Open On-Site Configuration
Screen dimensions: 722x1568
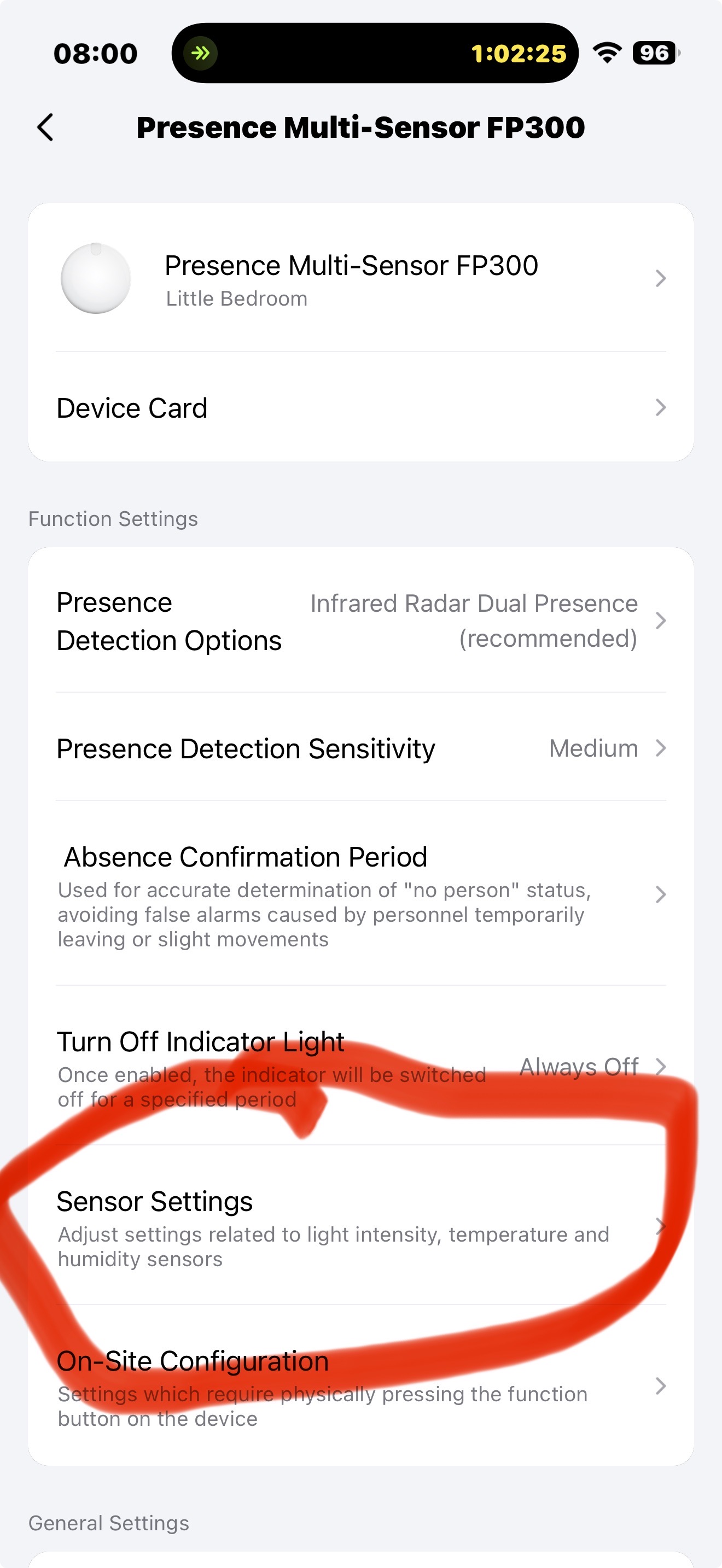tap(360, 1386)
